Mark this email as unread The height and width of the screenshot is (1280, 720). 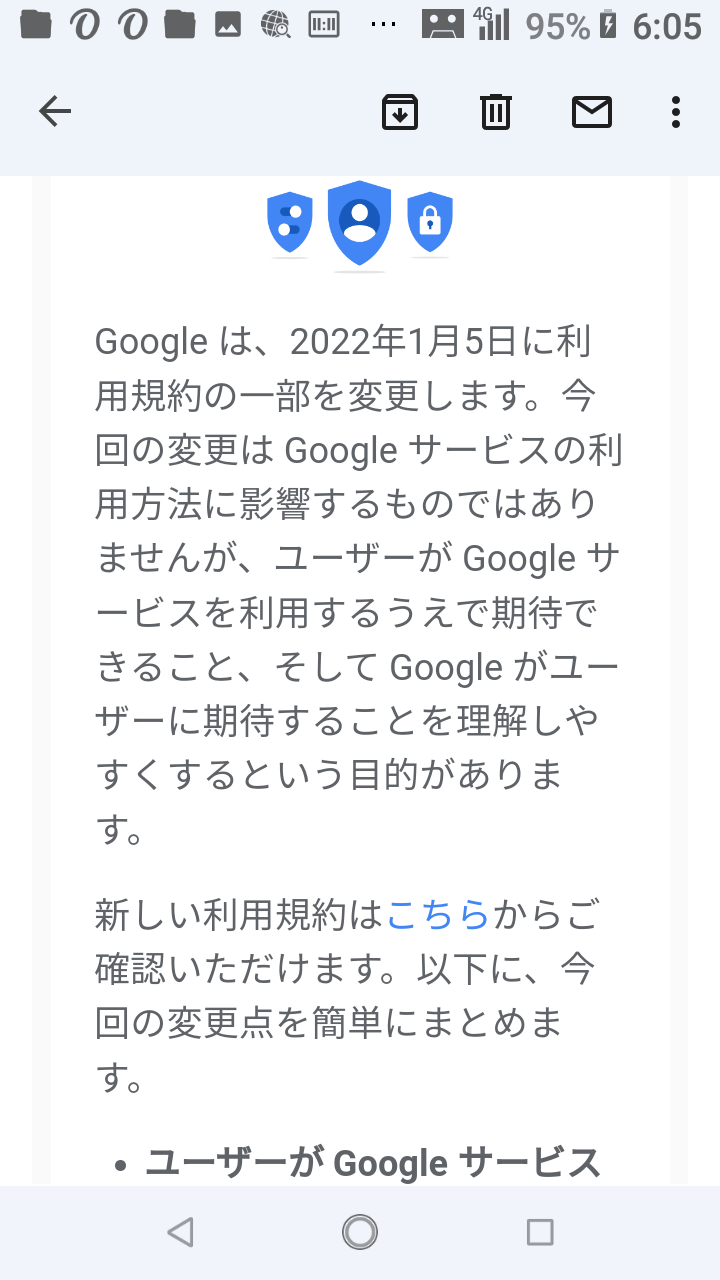click(x=592, y=112)
